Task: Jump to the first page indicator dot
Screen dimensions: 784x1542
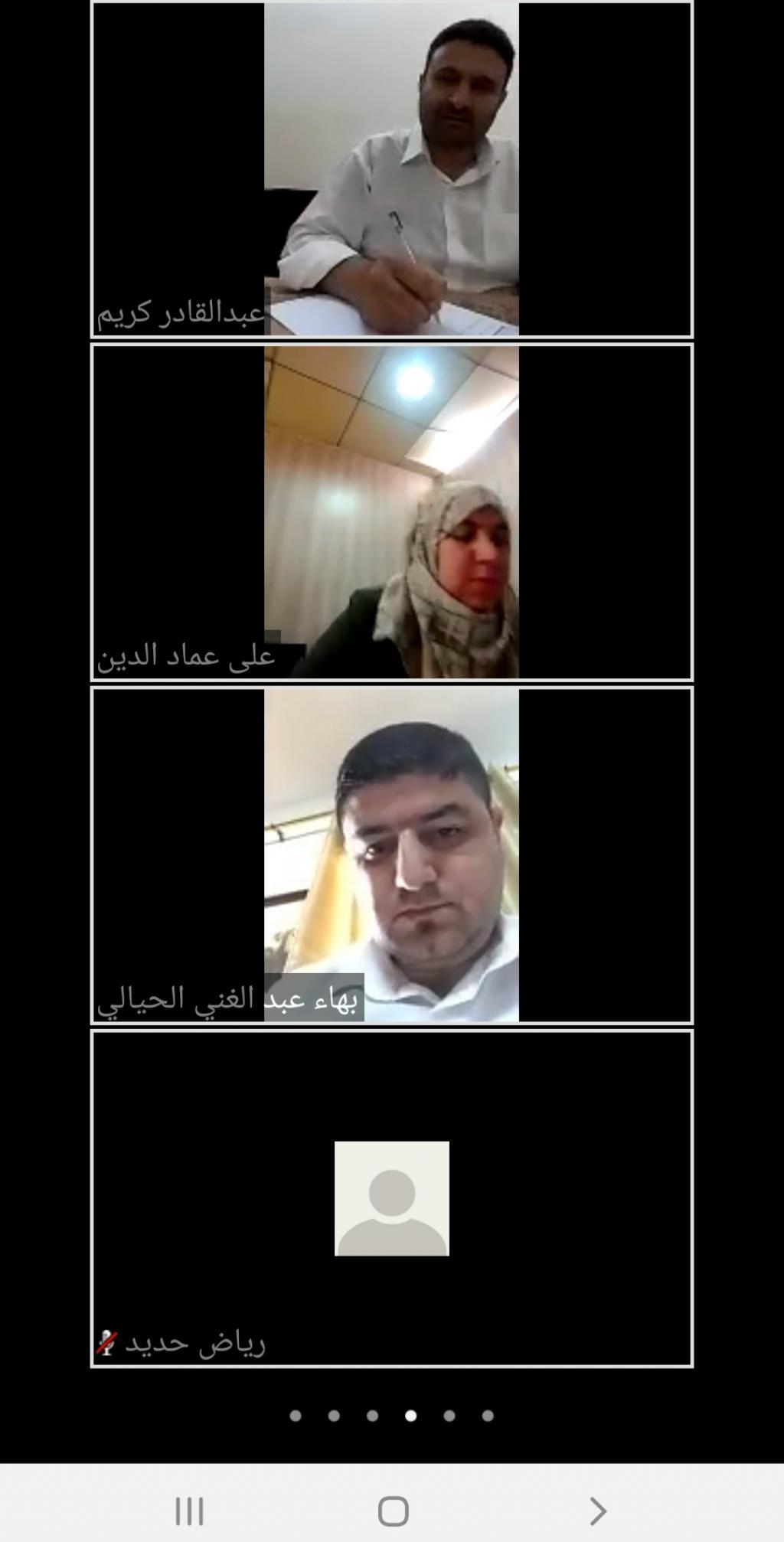Action: coord(296,1416)
